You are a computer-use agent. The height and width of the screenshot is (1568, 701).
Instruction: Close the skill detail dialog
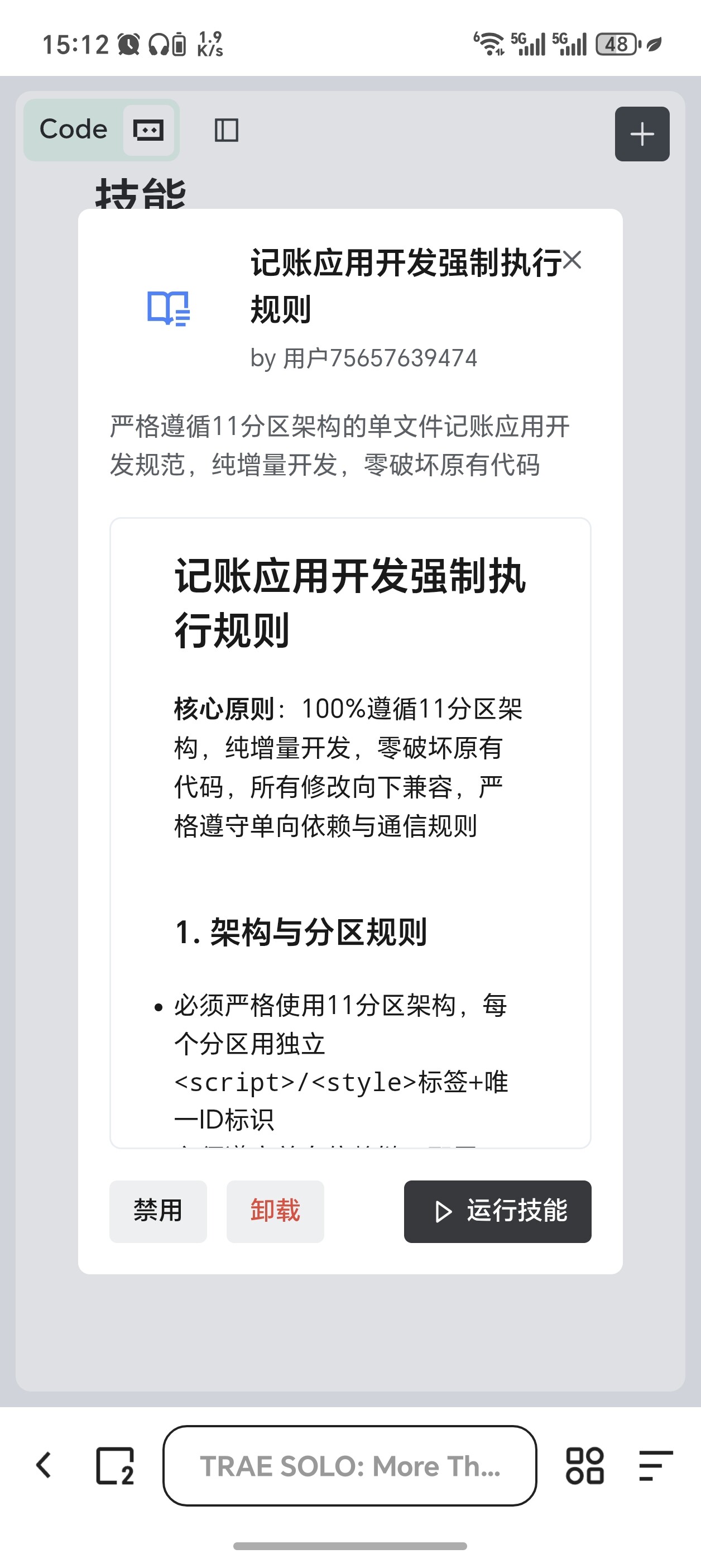572,260
